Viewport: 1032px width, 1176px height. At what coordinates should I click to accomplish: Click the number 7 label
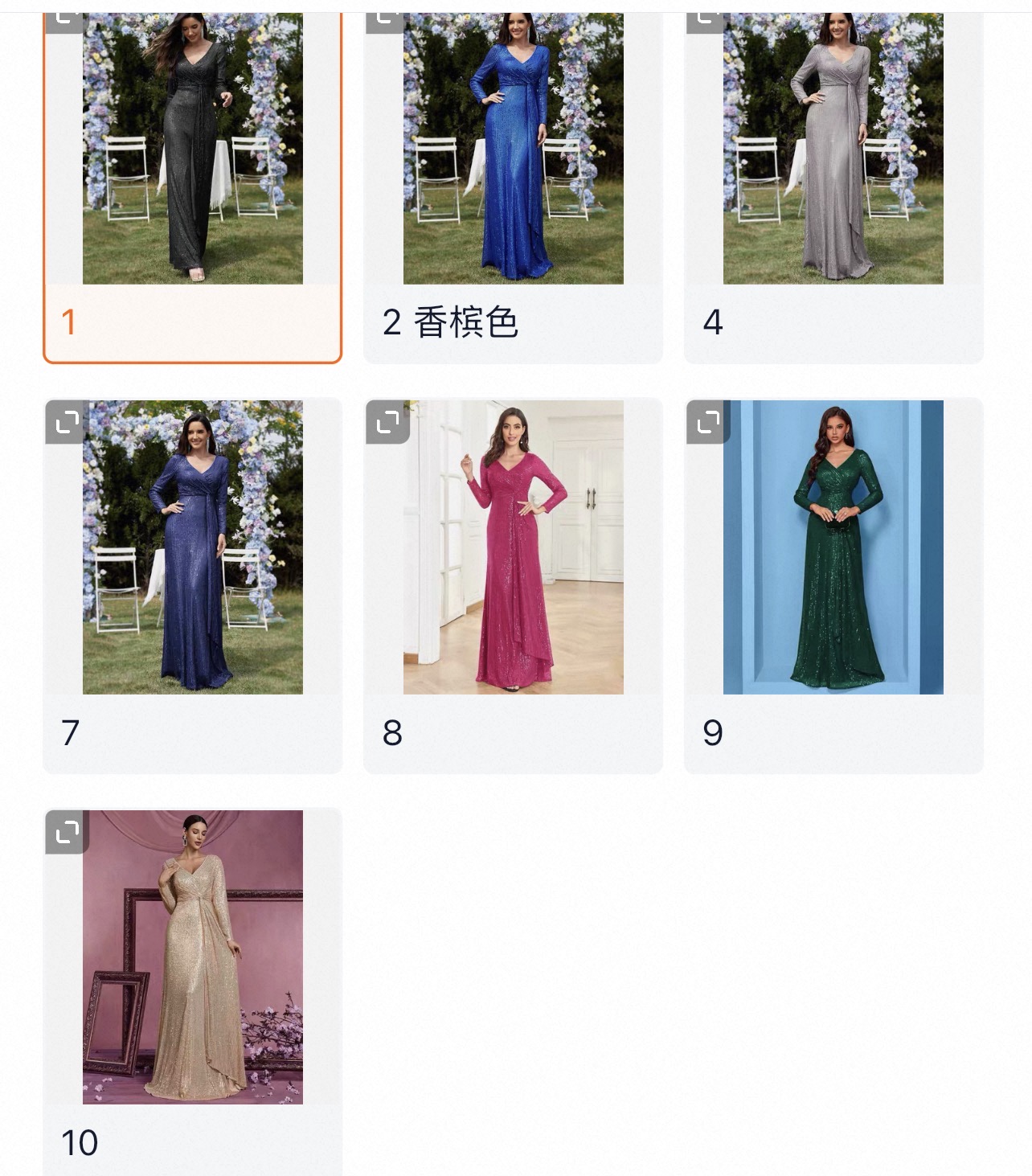coord(69,732)
